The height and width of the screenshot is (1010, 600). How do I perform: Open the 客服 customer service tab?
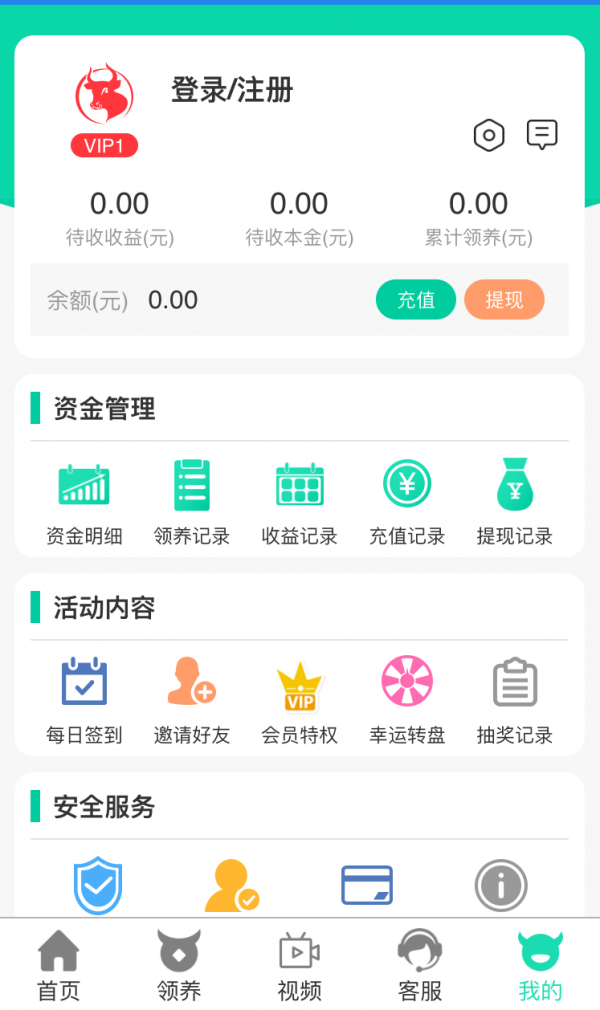tap(420, 965)
